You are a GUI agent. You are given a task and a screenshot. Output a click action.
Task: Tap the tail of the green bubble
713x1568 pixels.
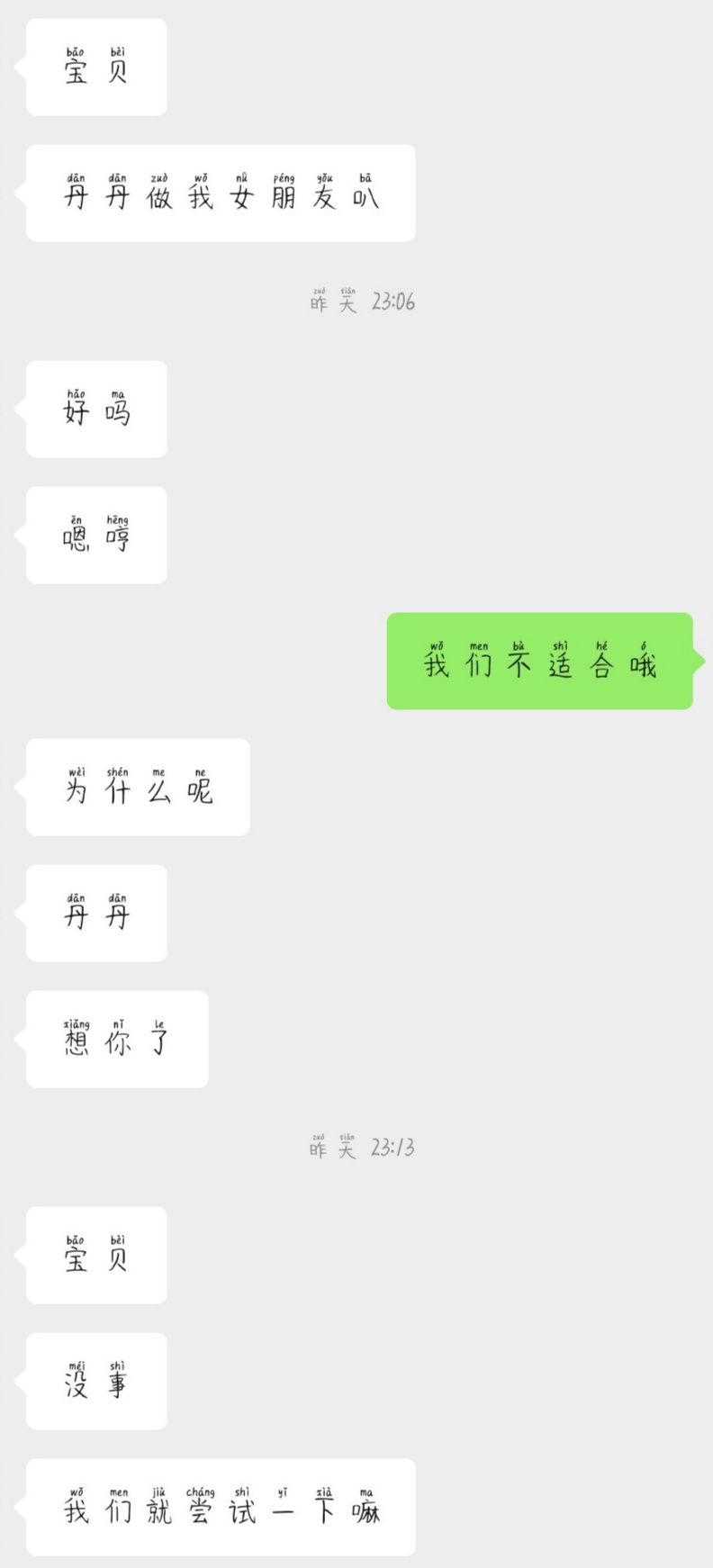tap(697, 660)
